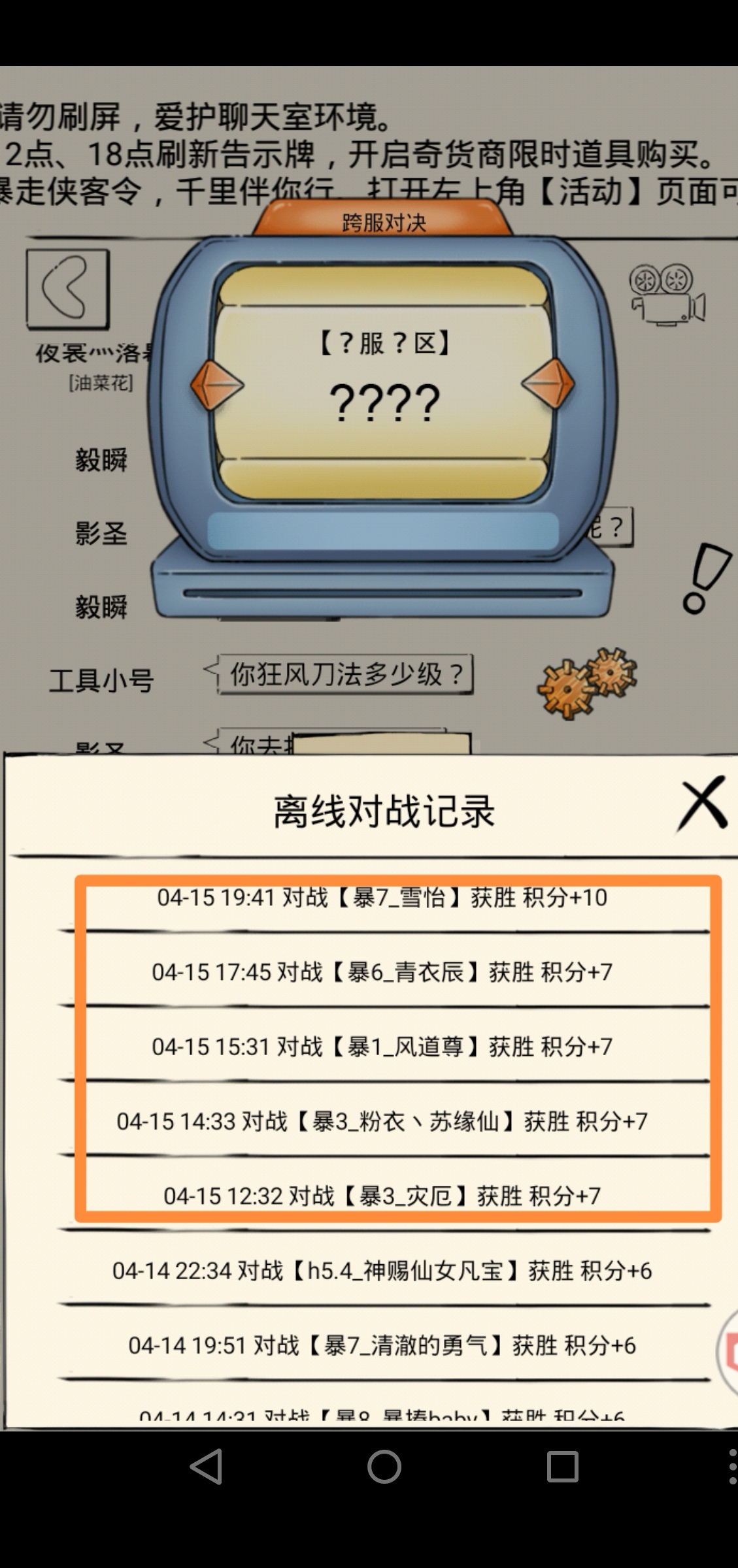The image size is (738, 1568).
Task: Tap the left orange arrow on the selector
Action: 216,385
